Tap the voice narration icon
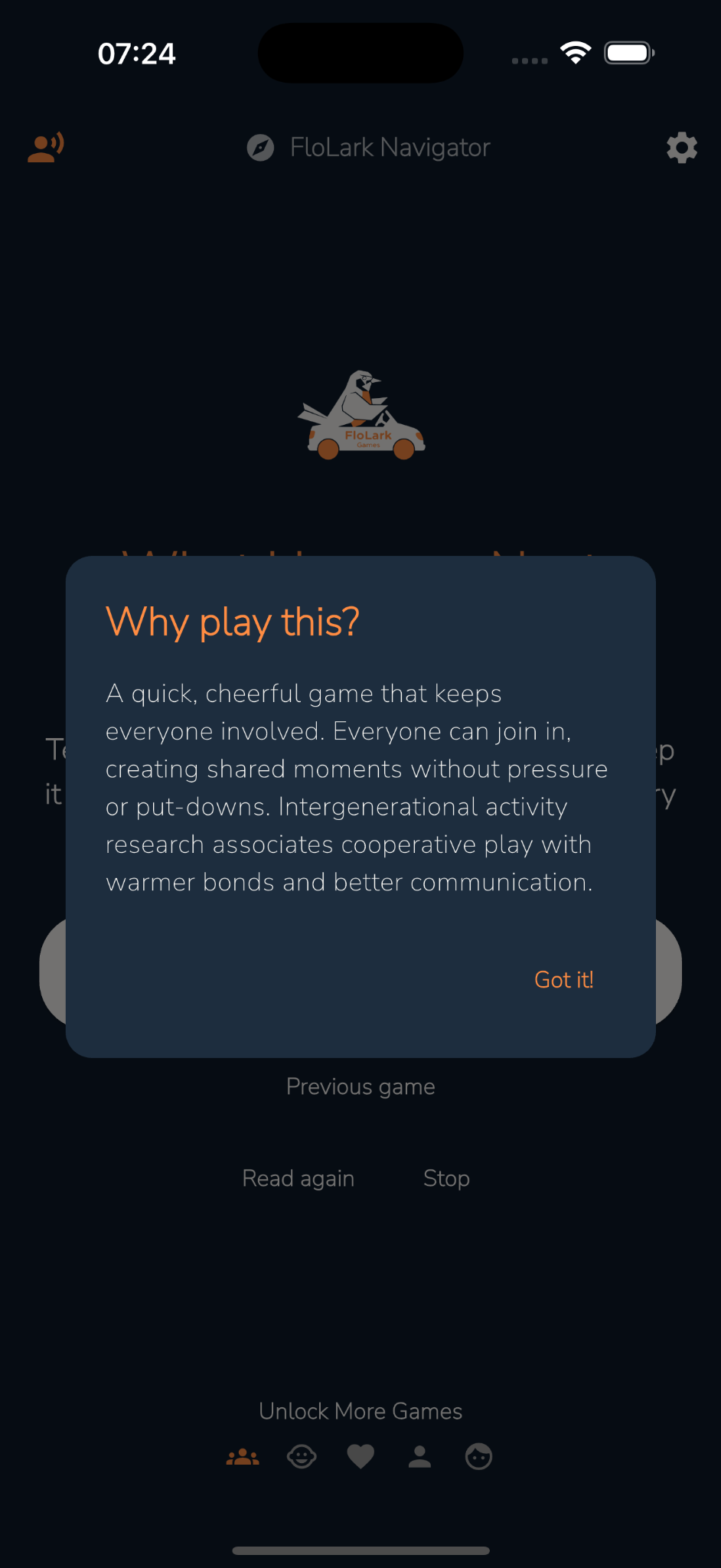 [46, 147]
